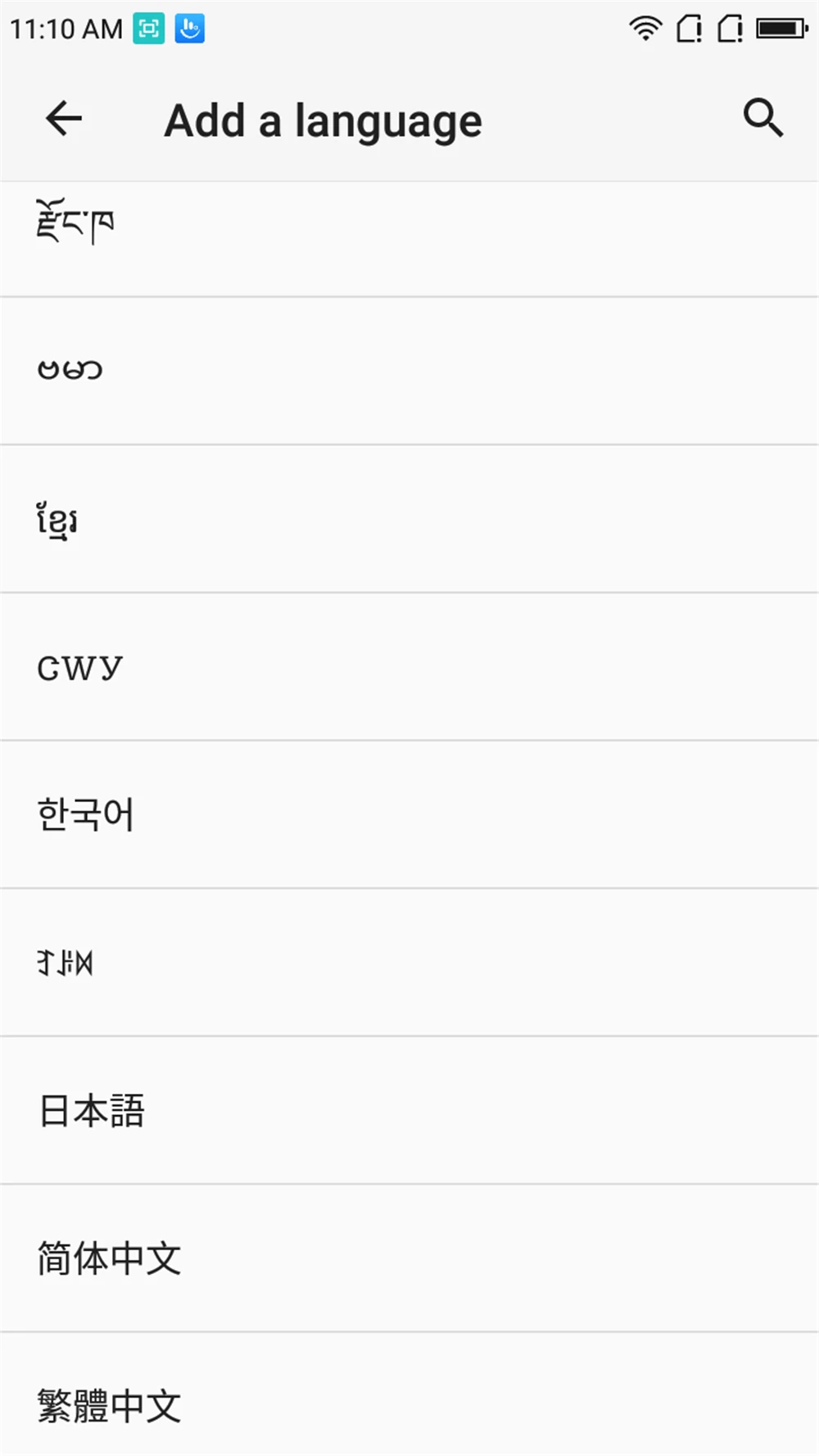Pick Cherokee (ᏣᎳᎩ) language
This screenshot has height=1456, width=819.
(409, 667)
